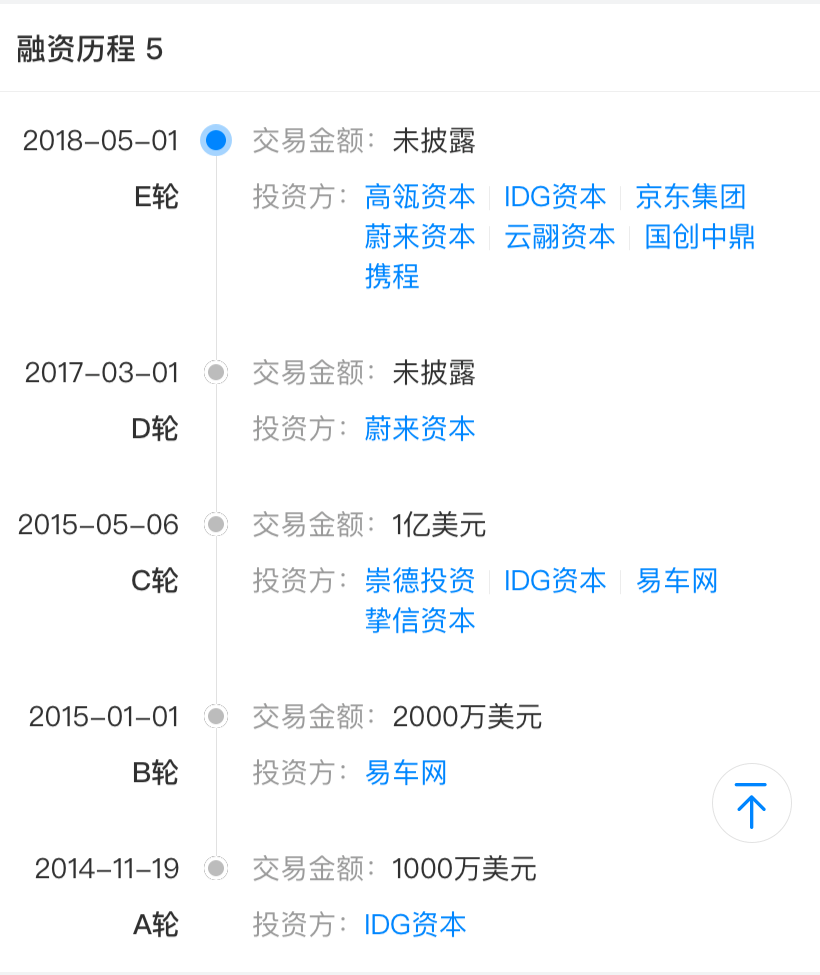The height and width of the screenshot is (975, 820).
Task: View investor 京东集团
Action: tap(691, 197)
